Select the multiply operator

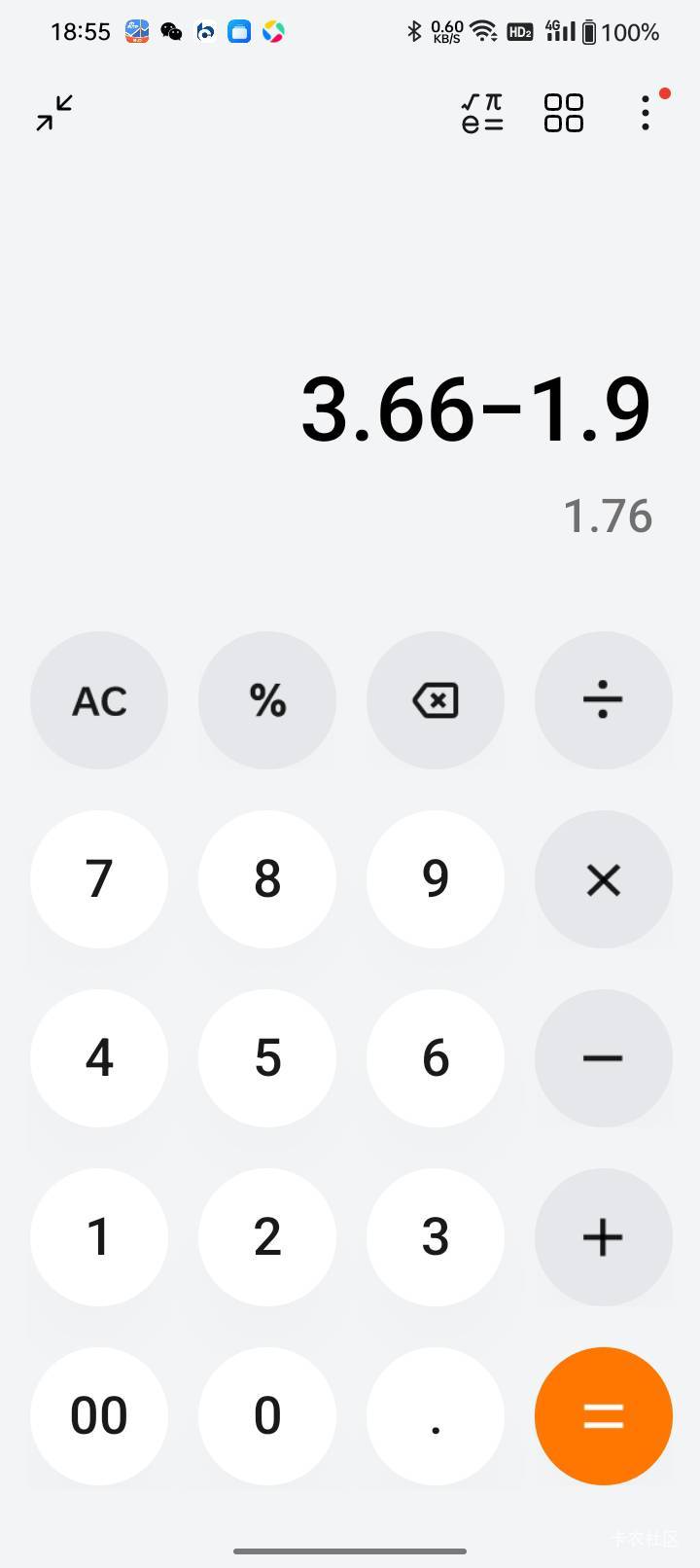click(x=603, y=879)
